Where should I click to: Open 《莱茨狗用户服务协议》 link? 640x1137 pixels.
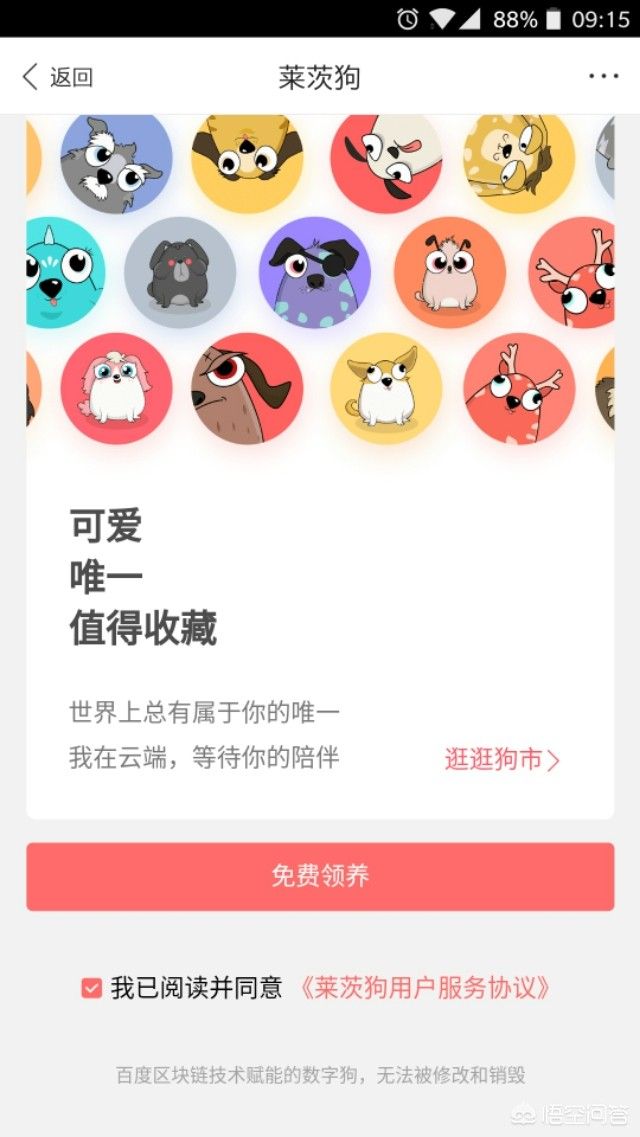point(425,989)
